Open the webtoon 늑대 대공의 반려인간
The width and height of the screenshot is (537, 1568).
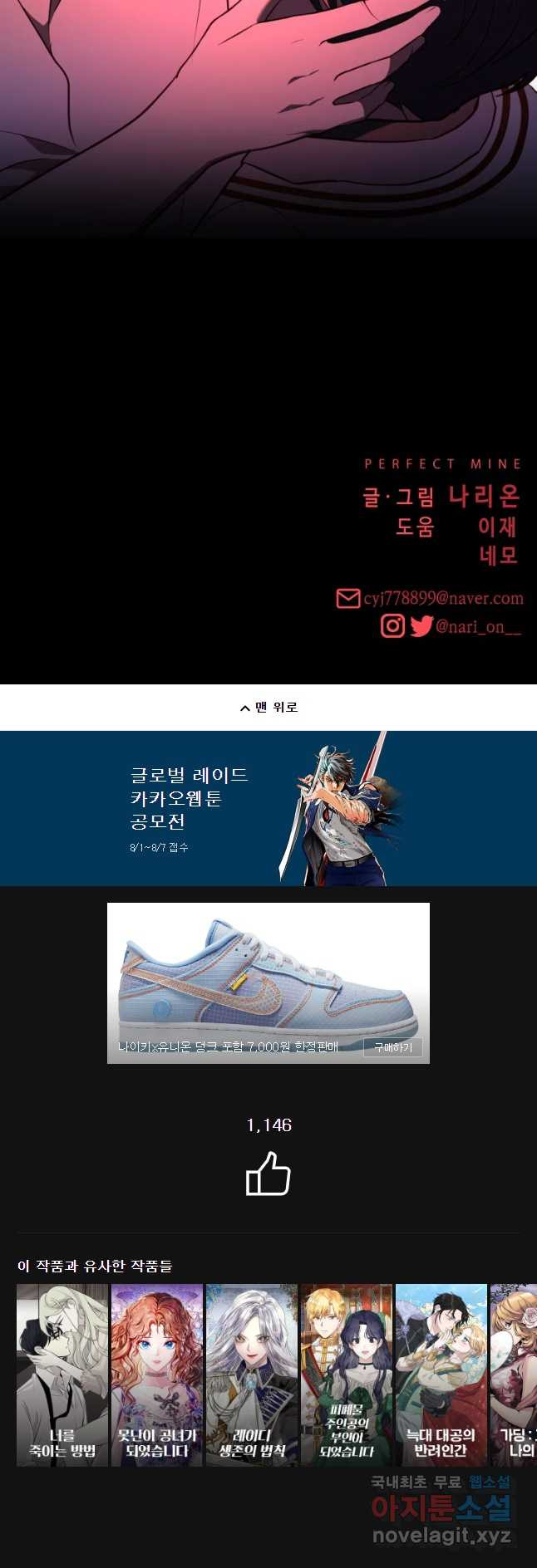coord(441,1374)
